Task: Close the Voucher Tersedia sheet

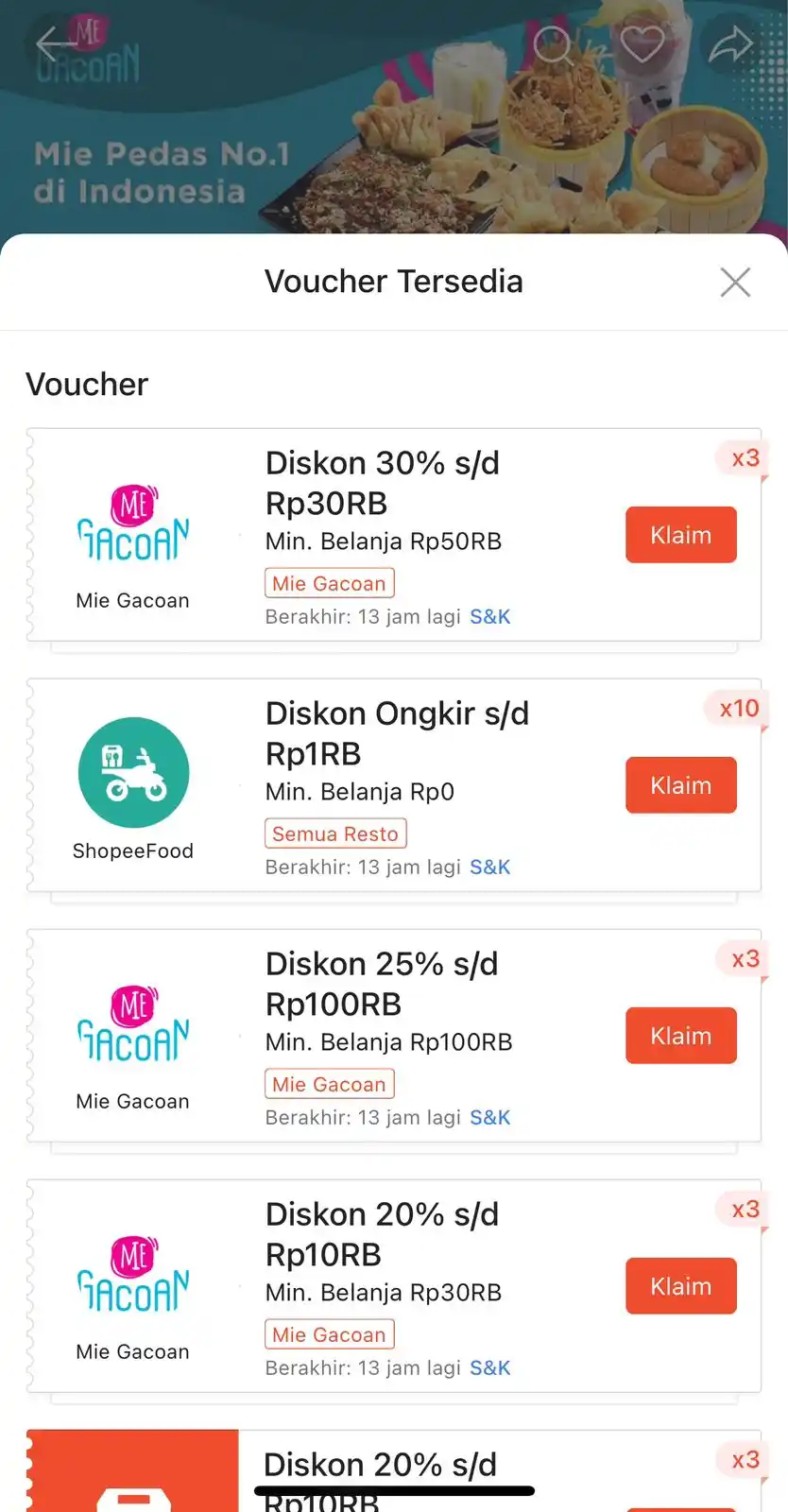Action: 734,282
